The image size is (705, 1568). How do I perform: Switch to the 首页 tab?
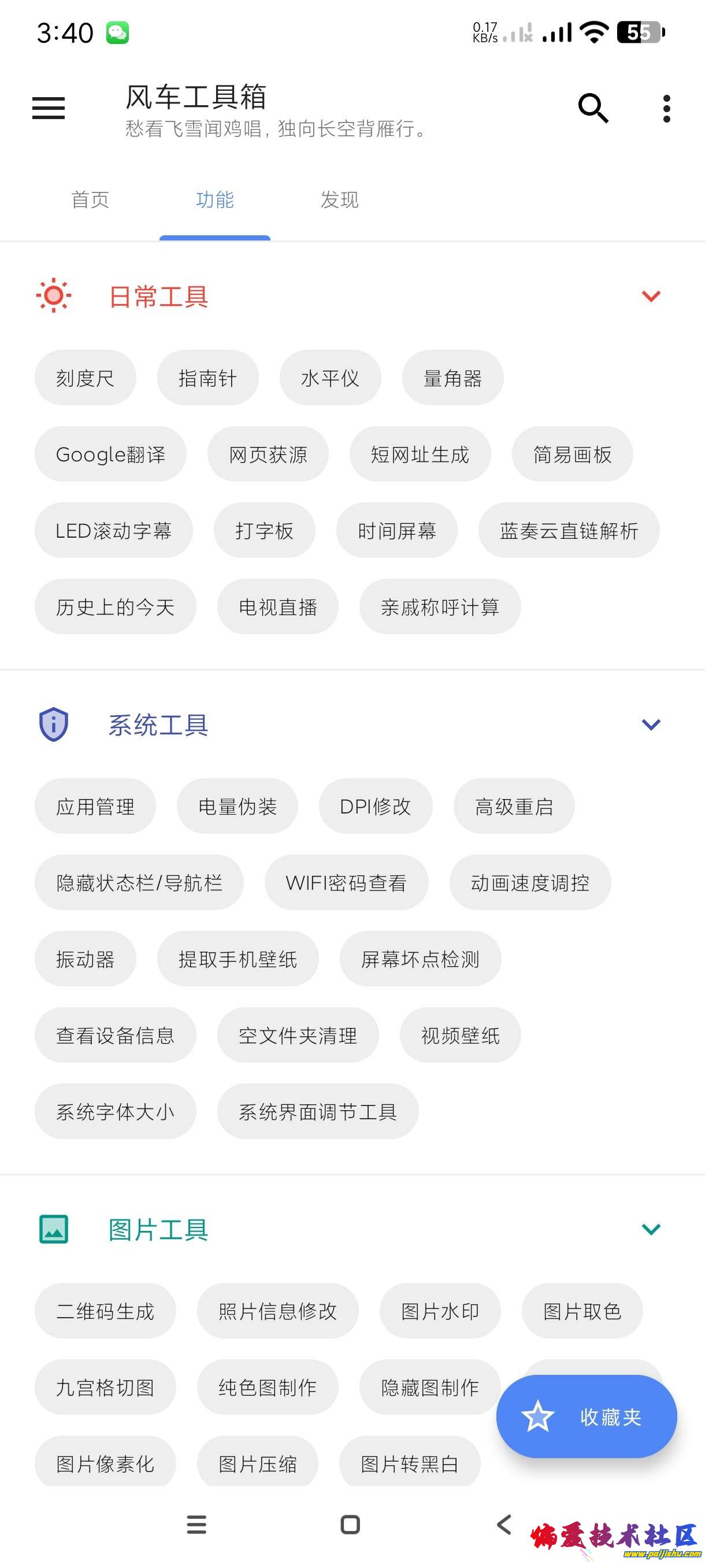pyautogui.click(x=90, y=199)
